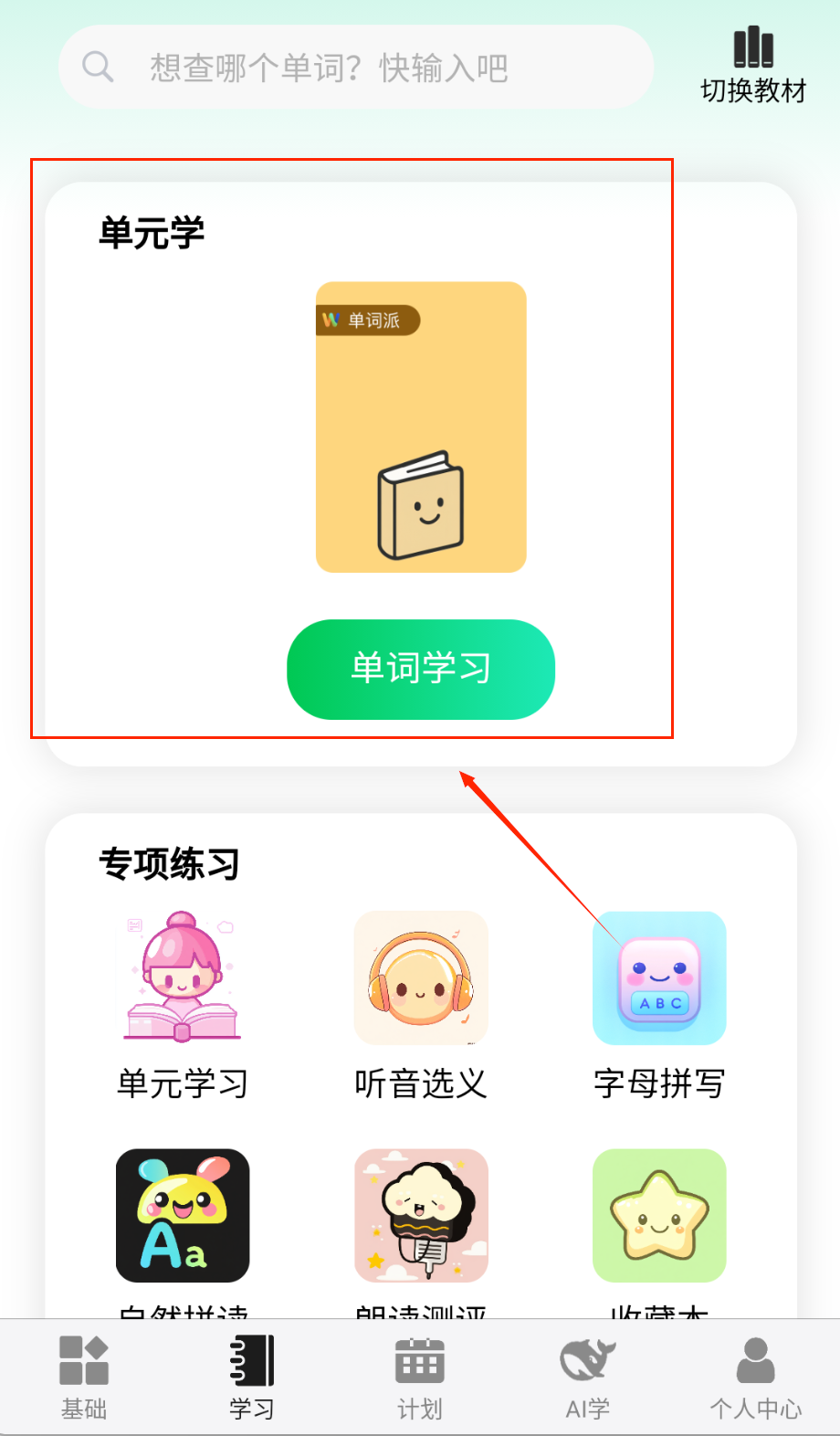Viewport: 840px width, 1436px height.
Task: Open the AI学 tab
Action: pos(588,1377)
